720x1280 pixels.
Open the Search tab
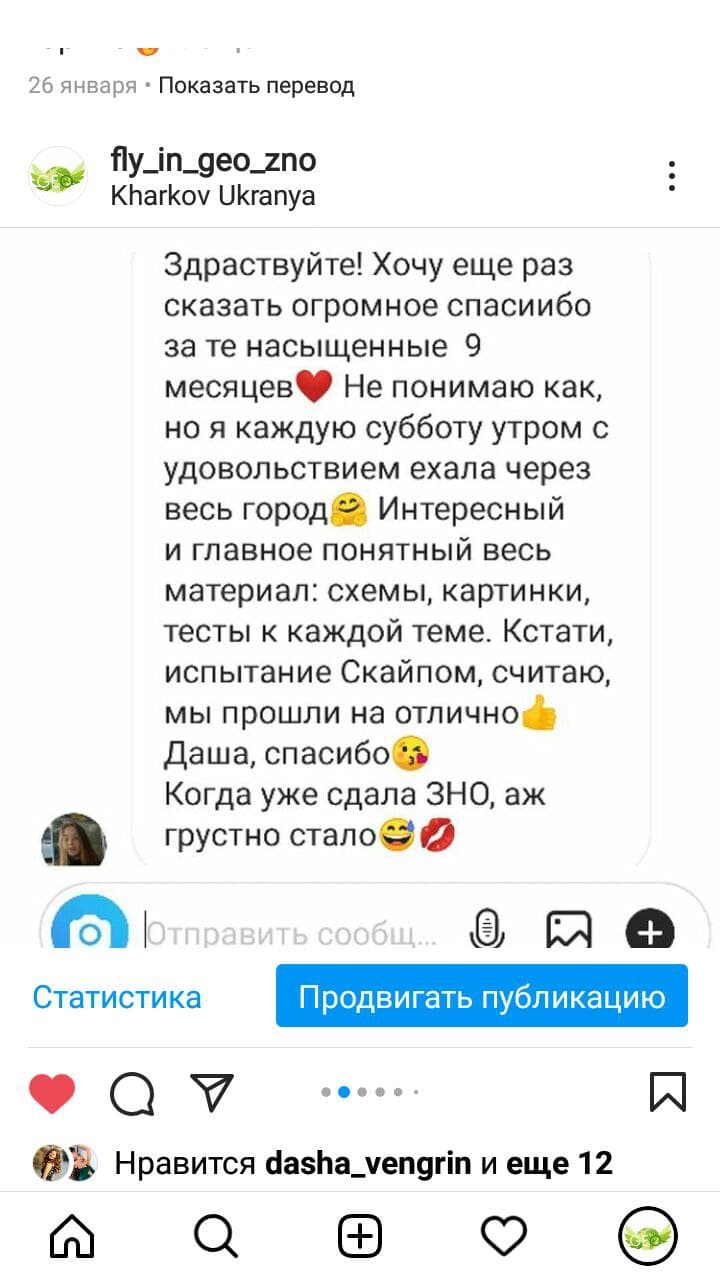(215, 1237)
